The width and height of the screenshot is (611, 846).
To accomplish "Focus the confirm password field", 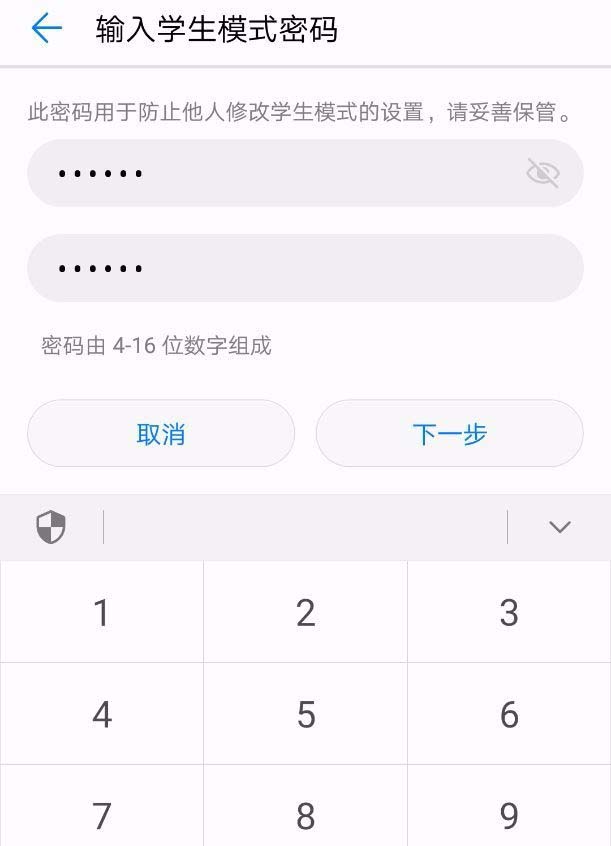I will 300,268.
